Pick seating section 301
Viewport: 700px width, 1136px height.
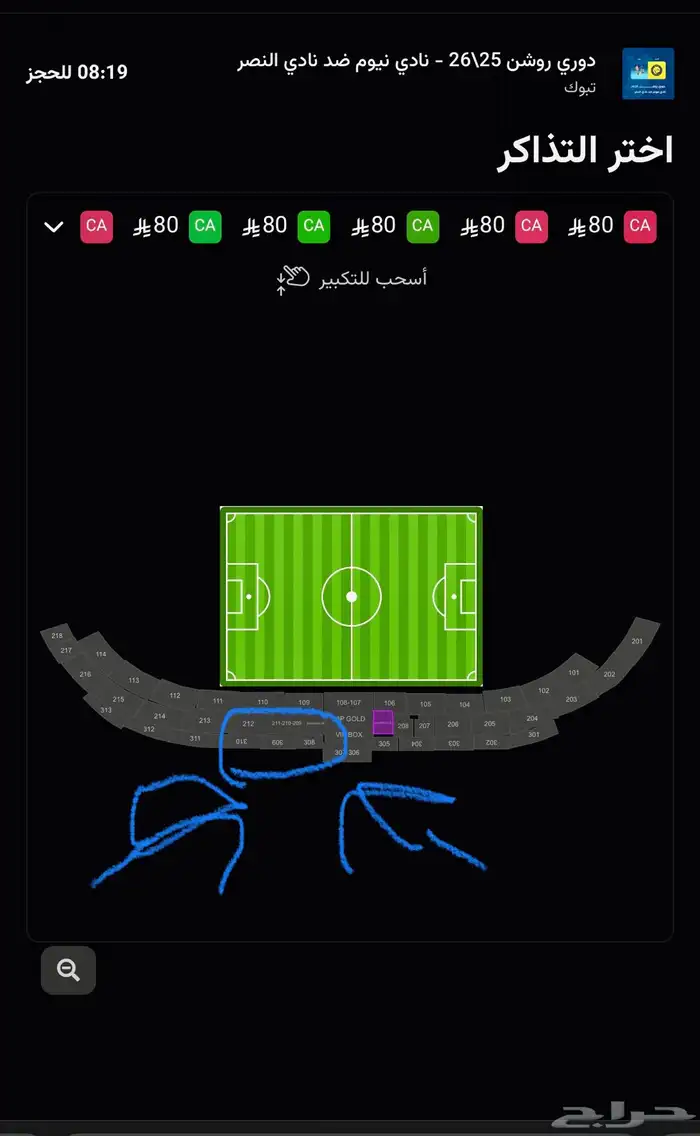coord(534,734)
